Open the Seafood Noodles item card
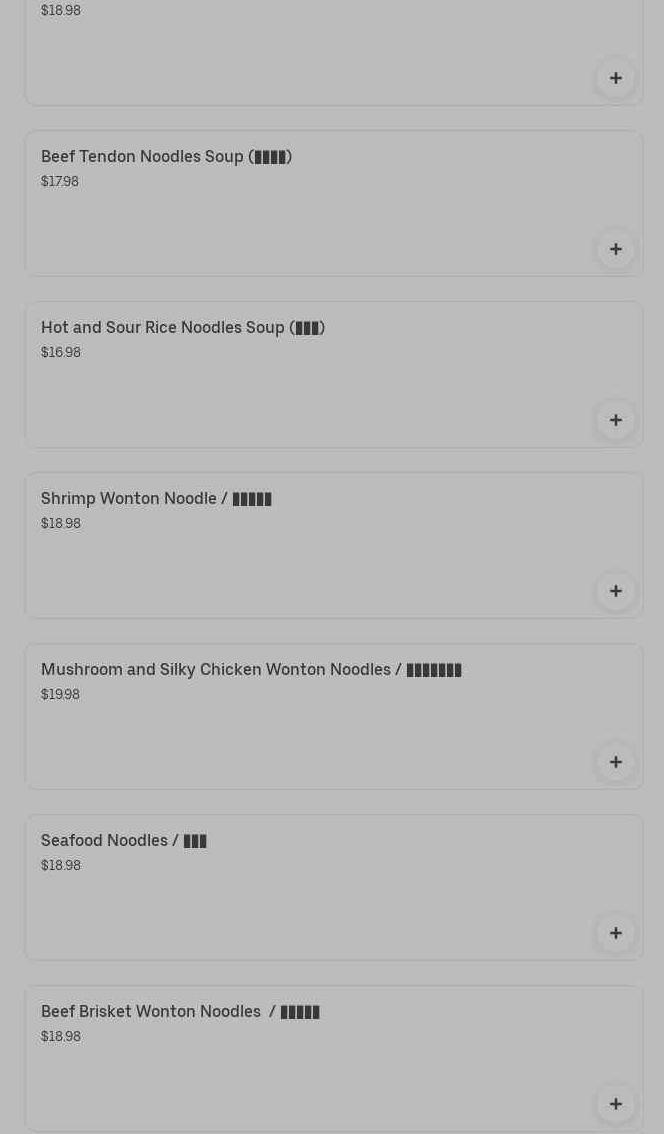Screen dimensions: 664x1134 123,841
